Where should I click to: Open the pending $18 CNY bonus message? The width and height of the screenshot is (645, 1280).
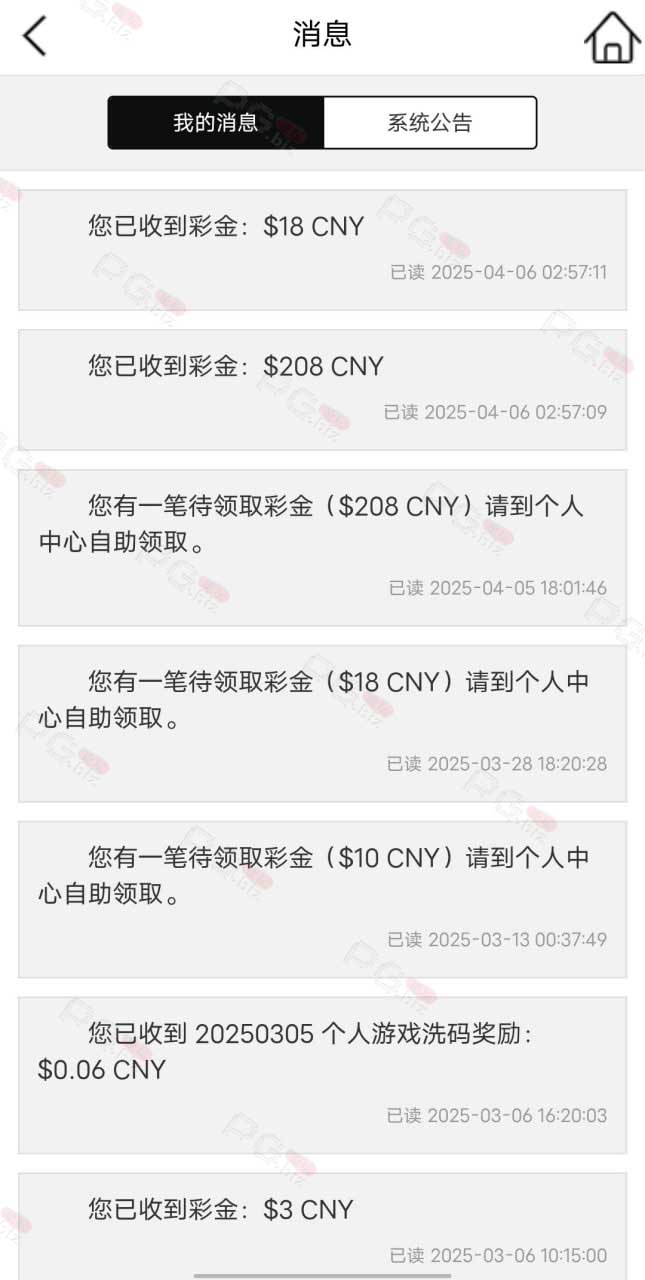(x=322, y=724)
